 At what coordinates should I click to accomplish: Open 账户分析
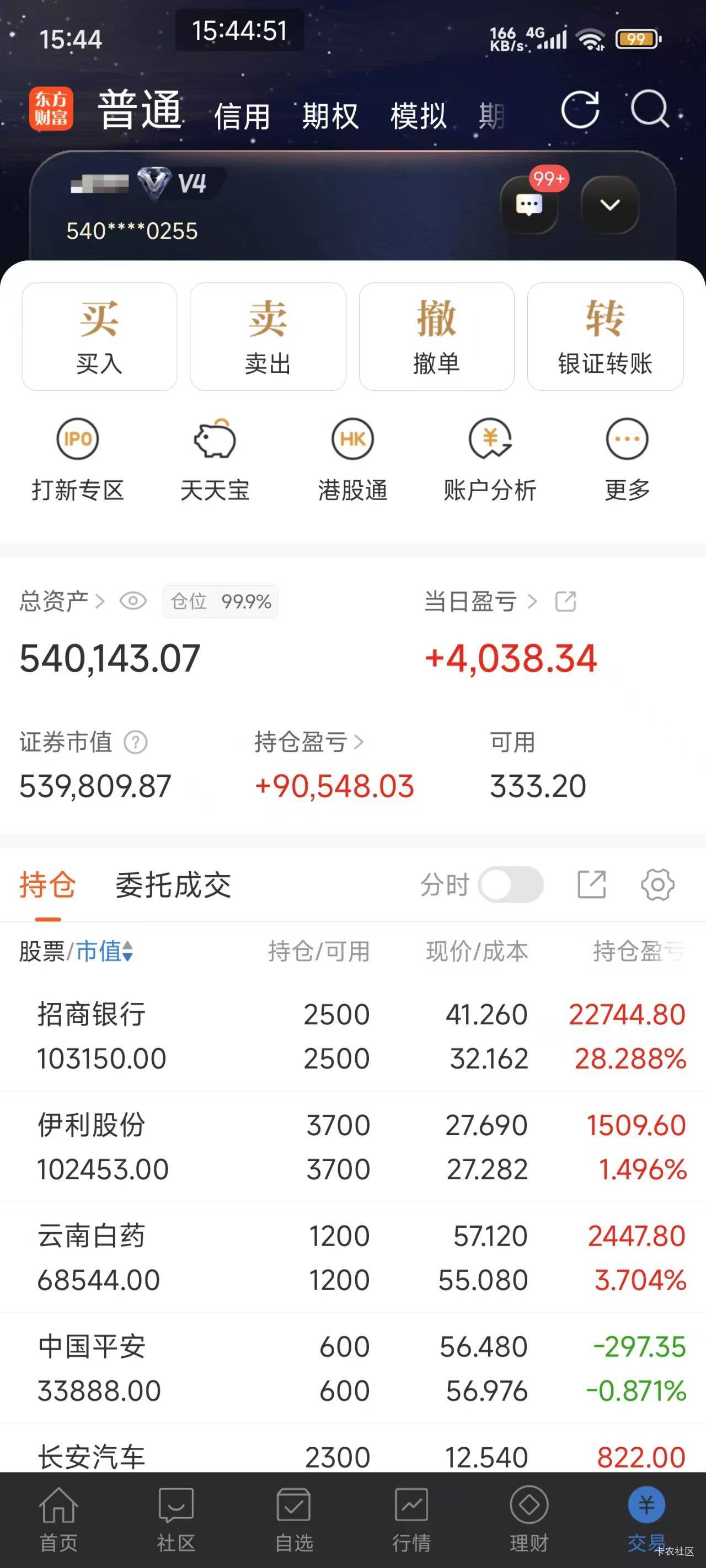(490, 459)
